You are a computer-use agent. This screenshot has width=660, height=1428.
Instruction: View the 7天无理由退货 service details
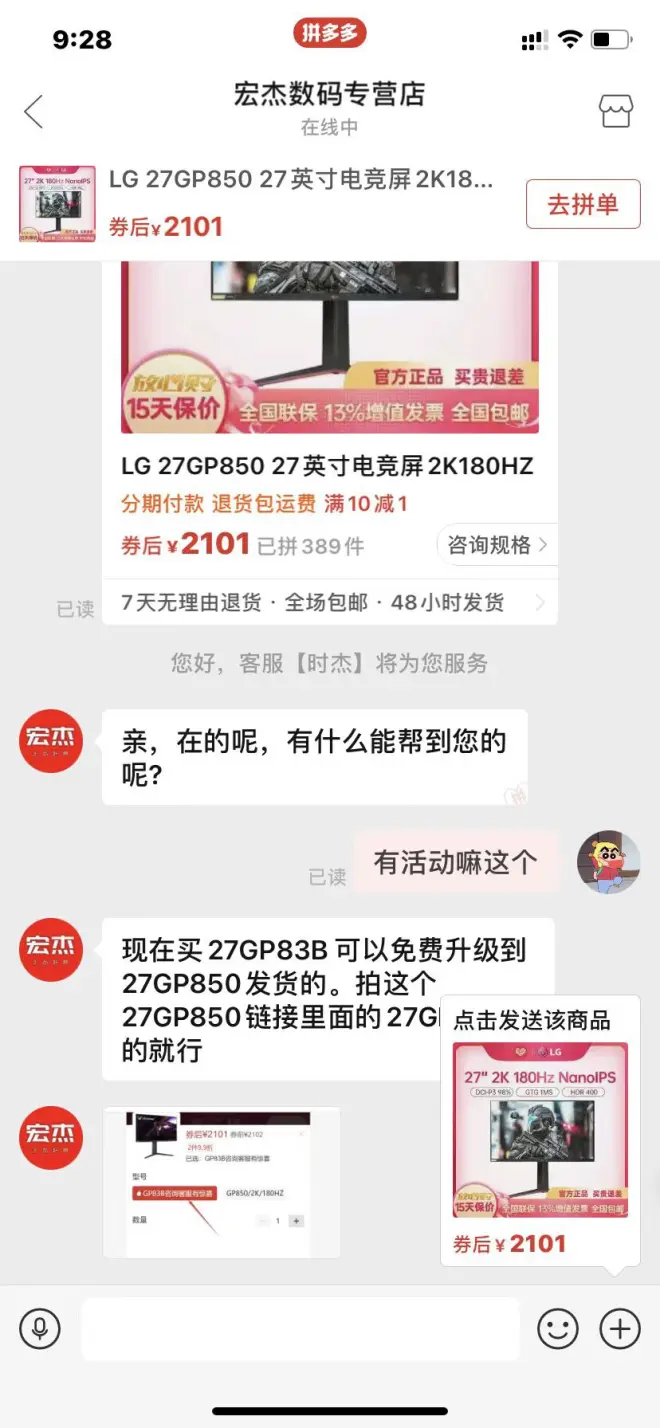coord(329,603)
